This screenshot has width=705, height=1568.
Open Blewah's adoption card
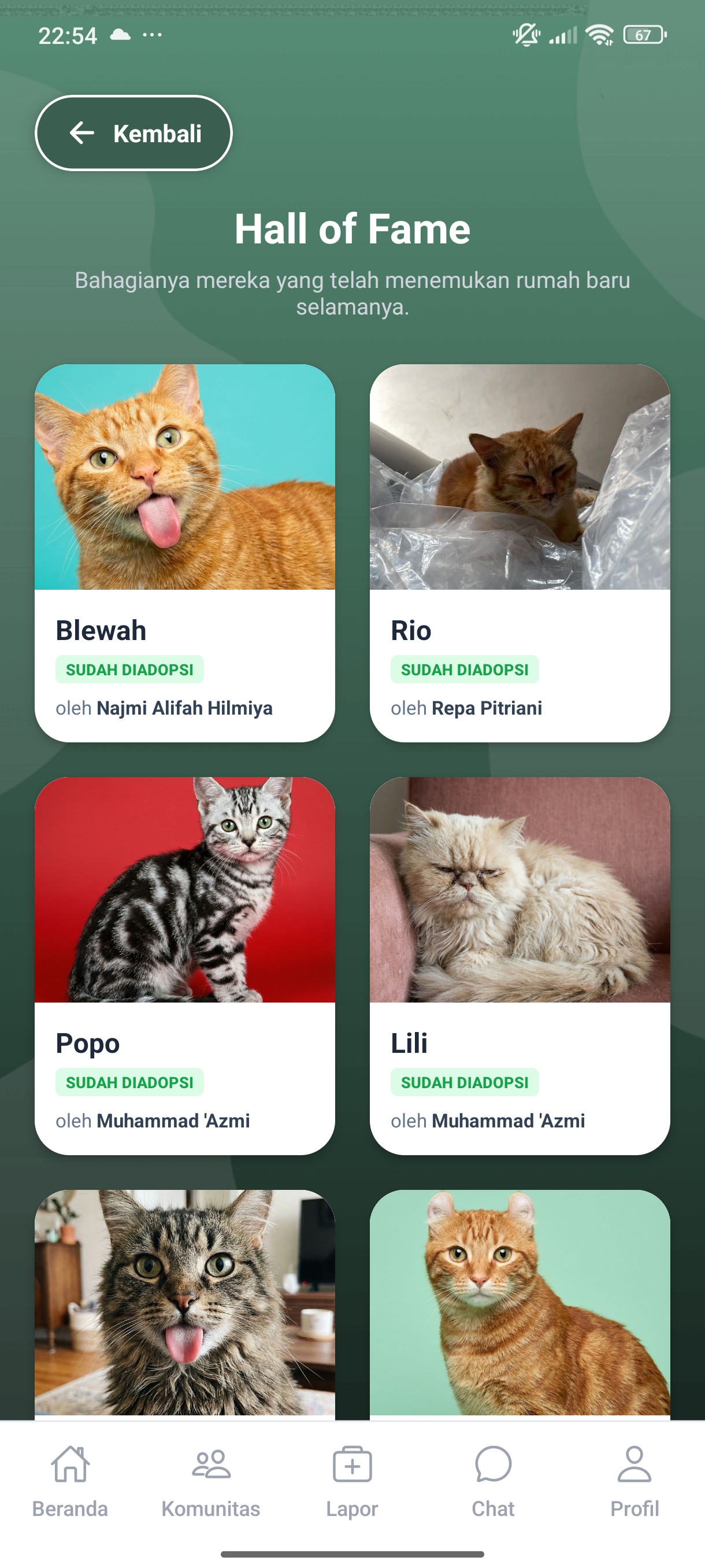pyautogui.click(x=184, y=552)
